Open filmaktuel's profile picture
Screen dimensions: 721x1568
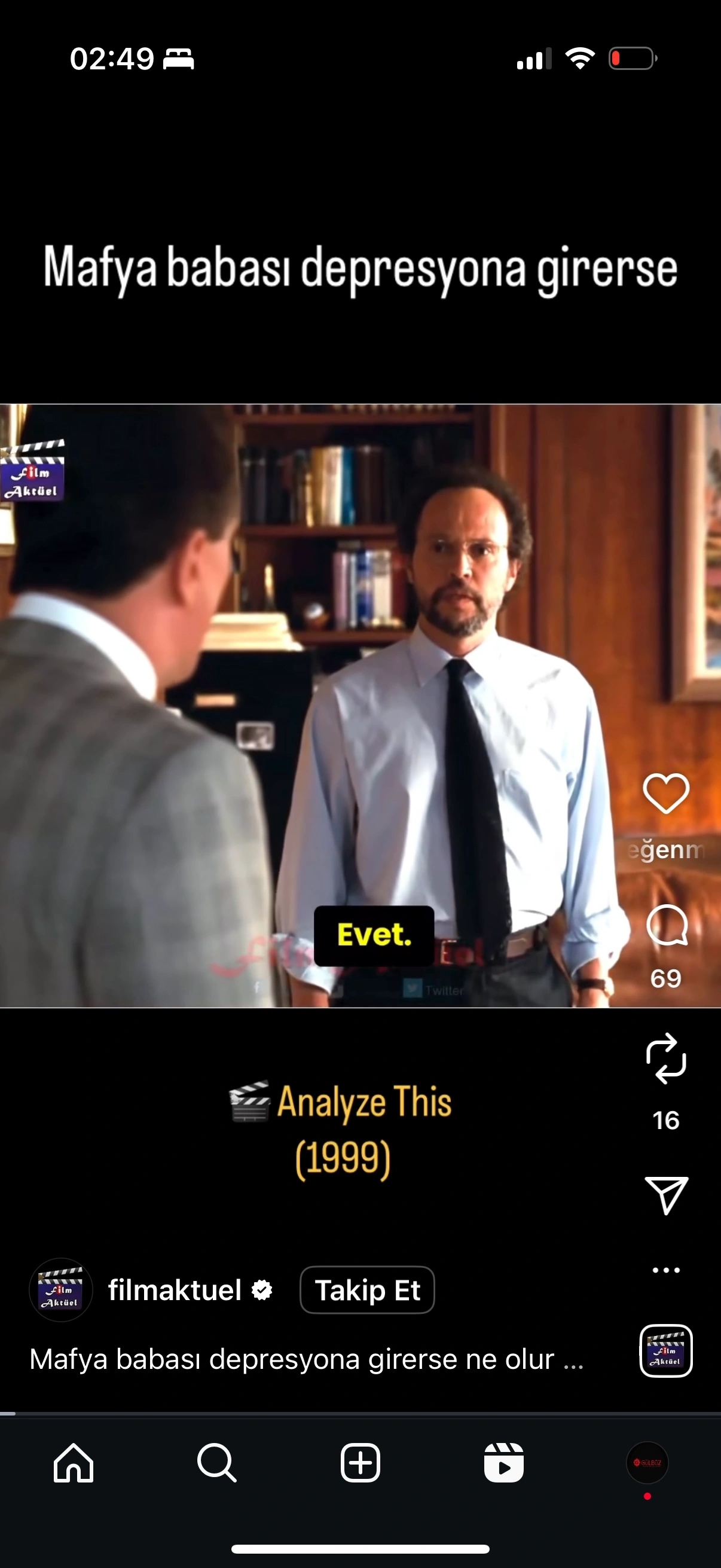61,1290
